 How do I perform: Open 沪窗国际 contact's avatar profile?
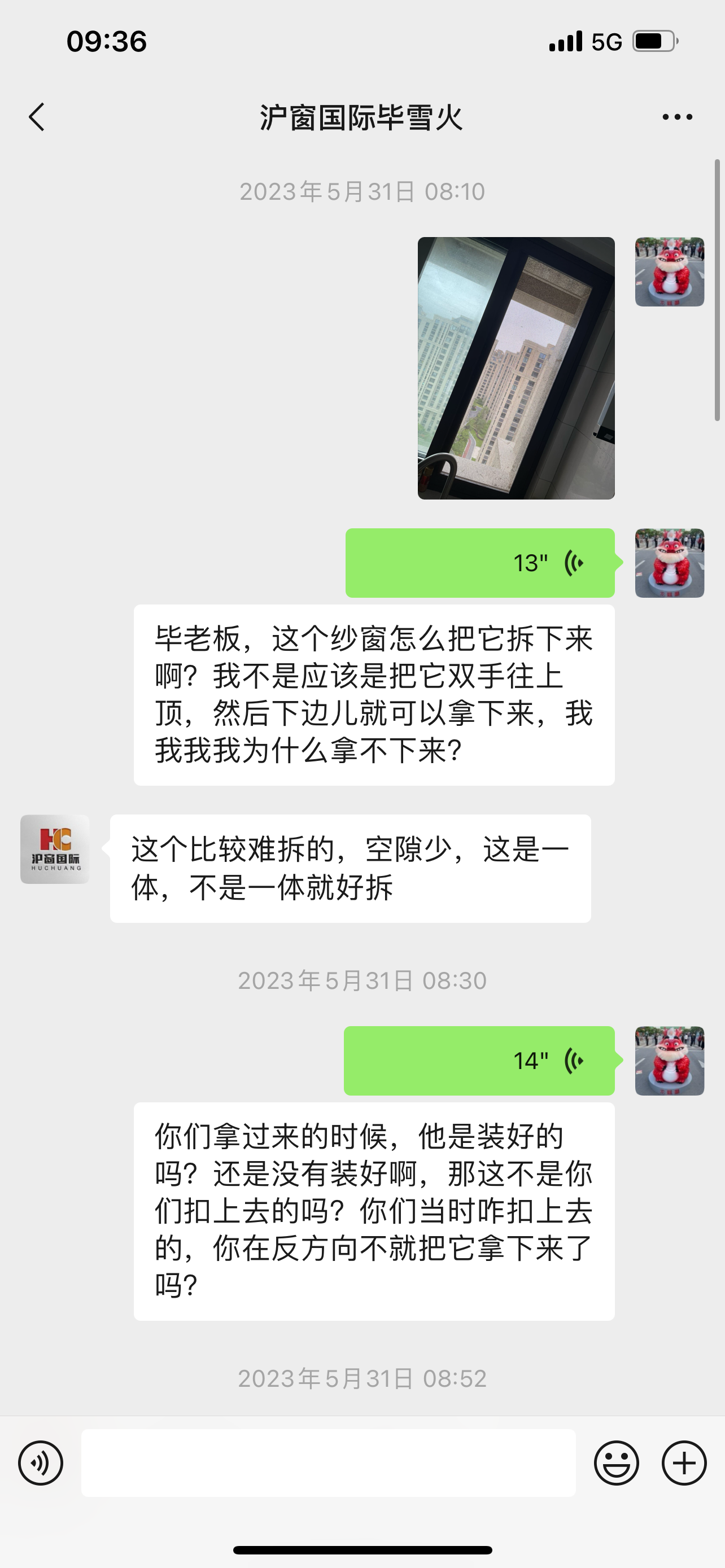(x=55, y=849)
